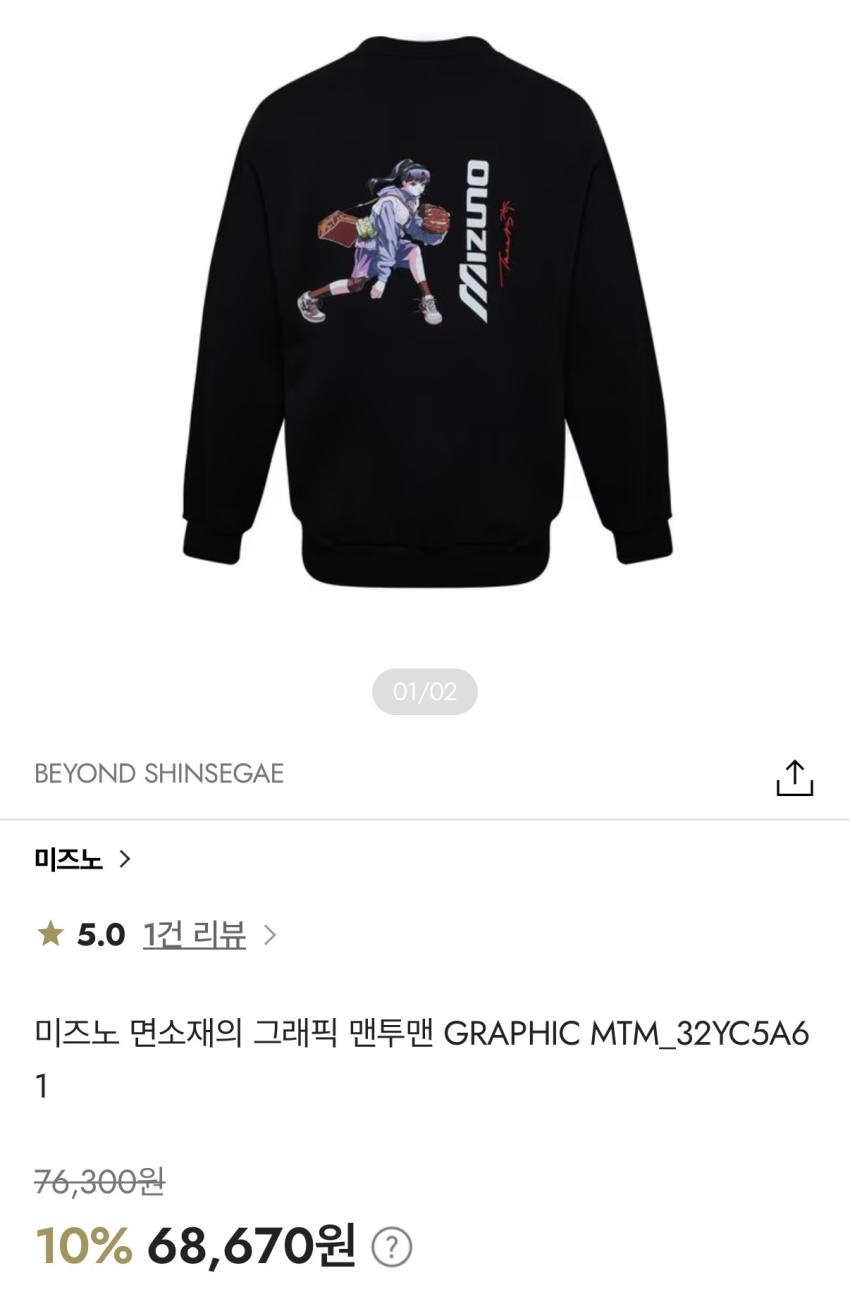850x1292 pixels.
Task: Open the 1건 리뷰 reviews link
Action: click(x=195, y=935)
